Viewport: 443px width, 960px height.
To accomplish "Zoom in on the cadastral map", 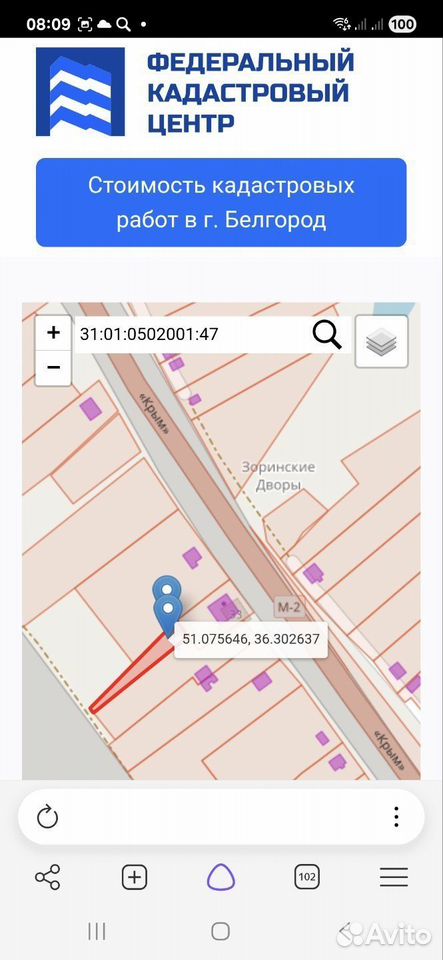I will [53, 333].
